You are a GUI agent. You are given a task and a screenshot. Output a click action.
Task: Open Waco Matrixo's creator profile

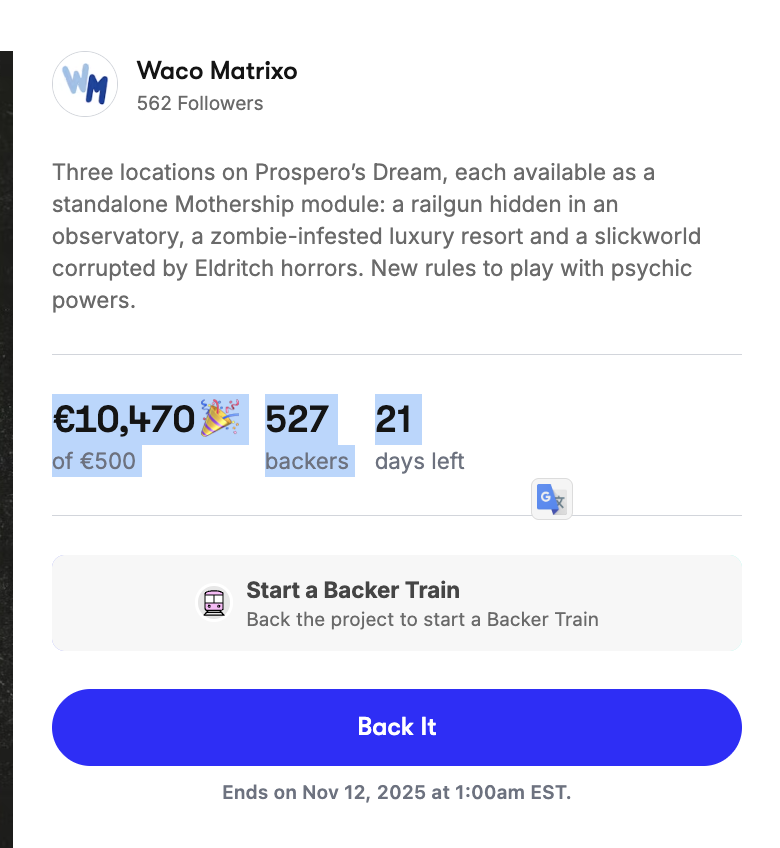point(216,71)
